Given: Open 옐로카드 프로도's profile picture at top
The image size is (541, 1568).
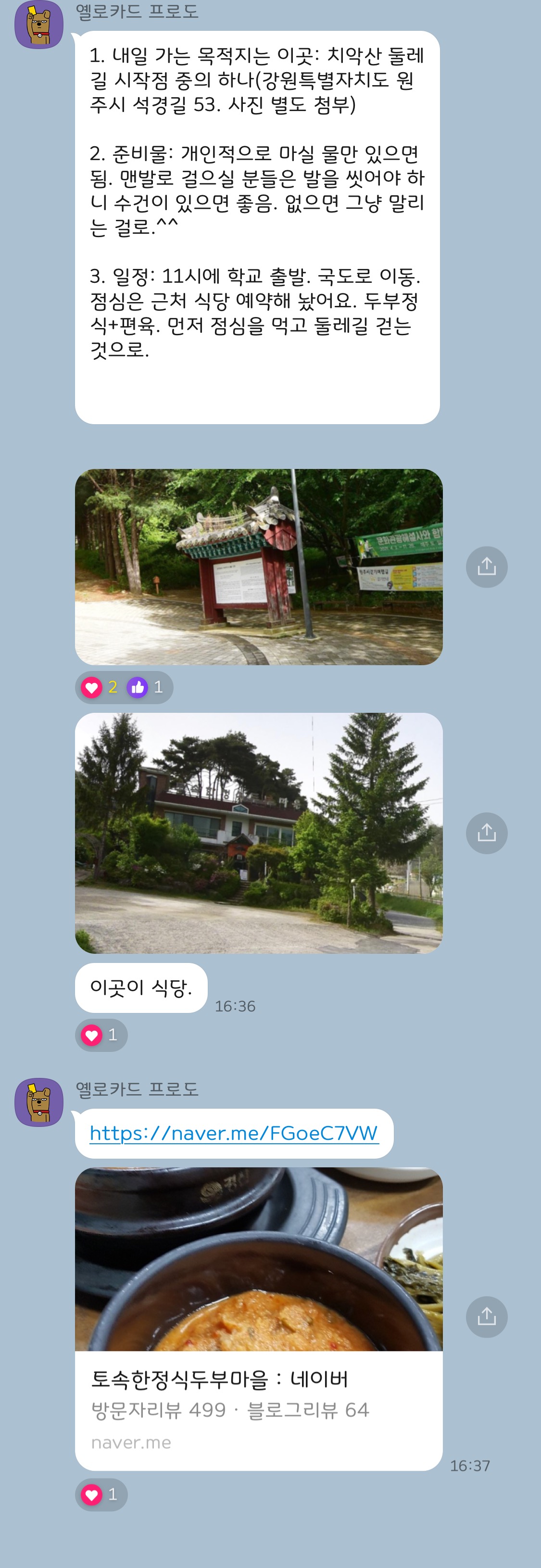Looking at the screenshot, I should pos(38,25).
